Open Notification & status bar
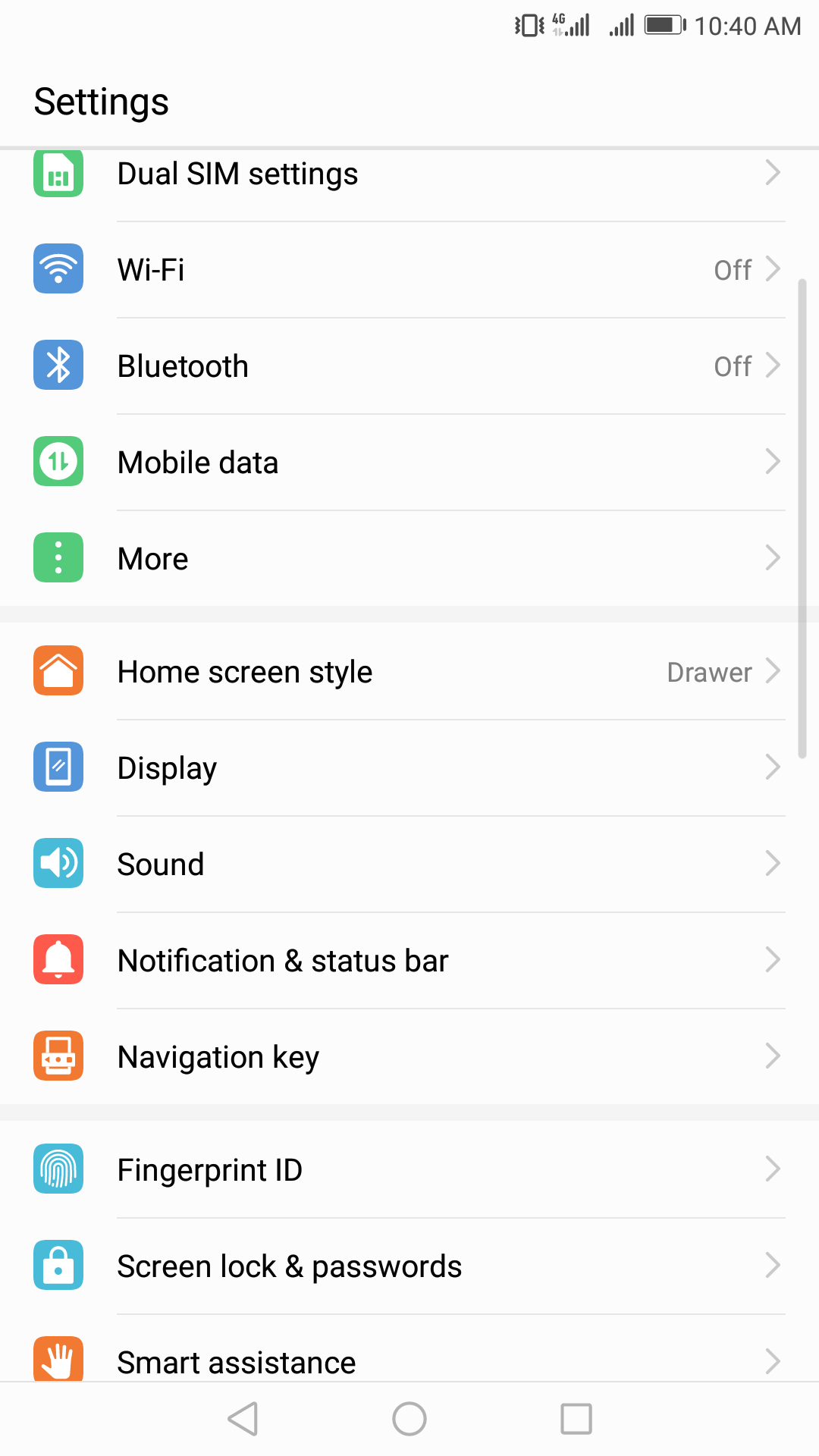The height and width of the screenshot is (1456, 819). coord(409,961)
